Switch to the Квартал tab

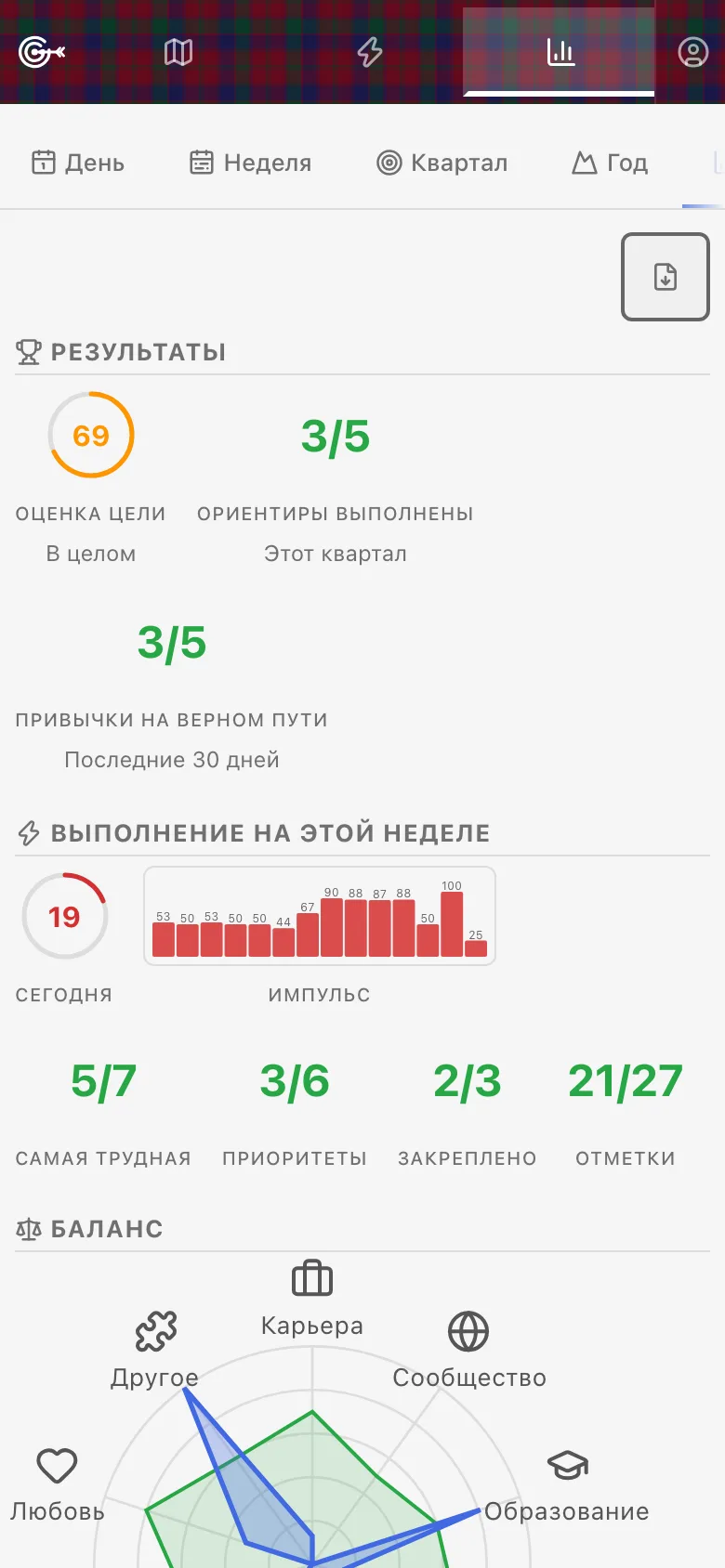coord(442,163)
